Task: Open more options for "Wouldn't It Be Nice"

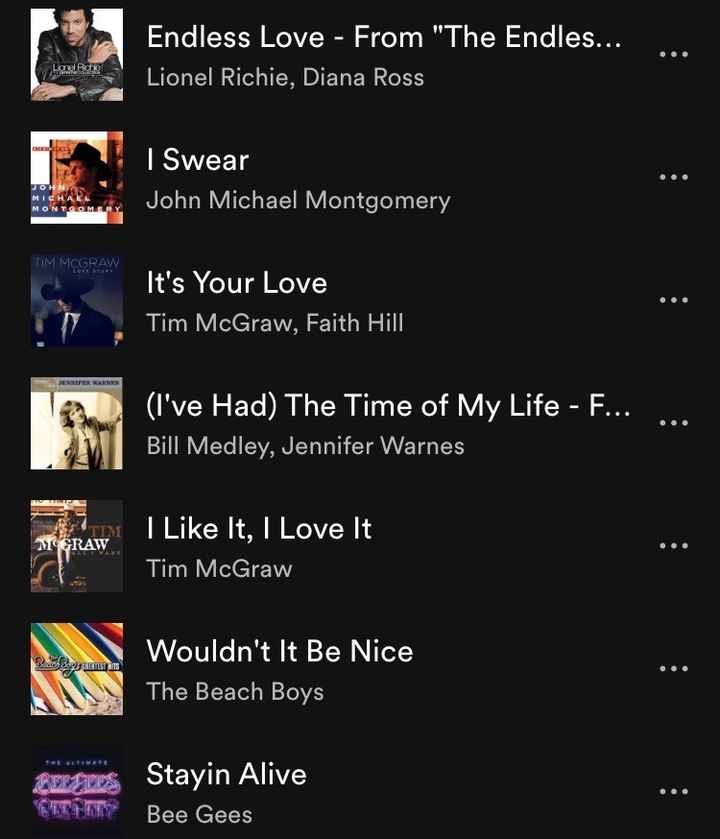Action: coord(674,668)
